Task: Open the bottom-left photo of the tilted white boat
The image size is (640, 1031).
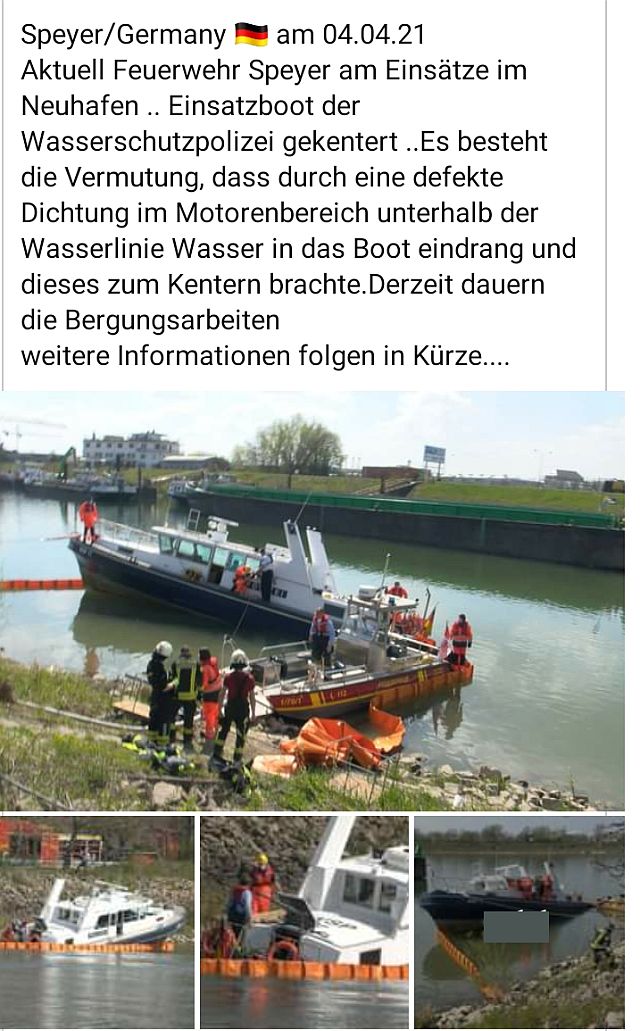Action: click(97, 922)
